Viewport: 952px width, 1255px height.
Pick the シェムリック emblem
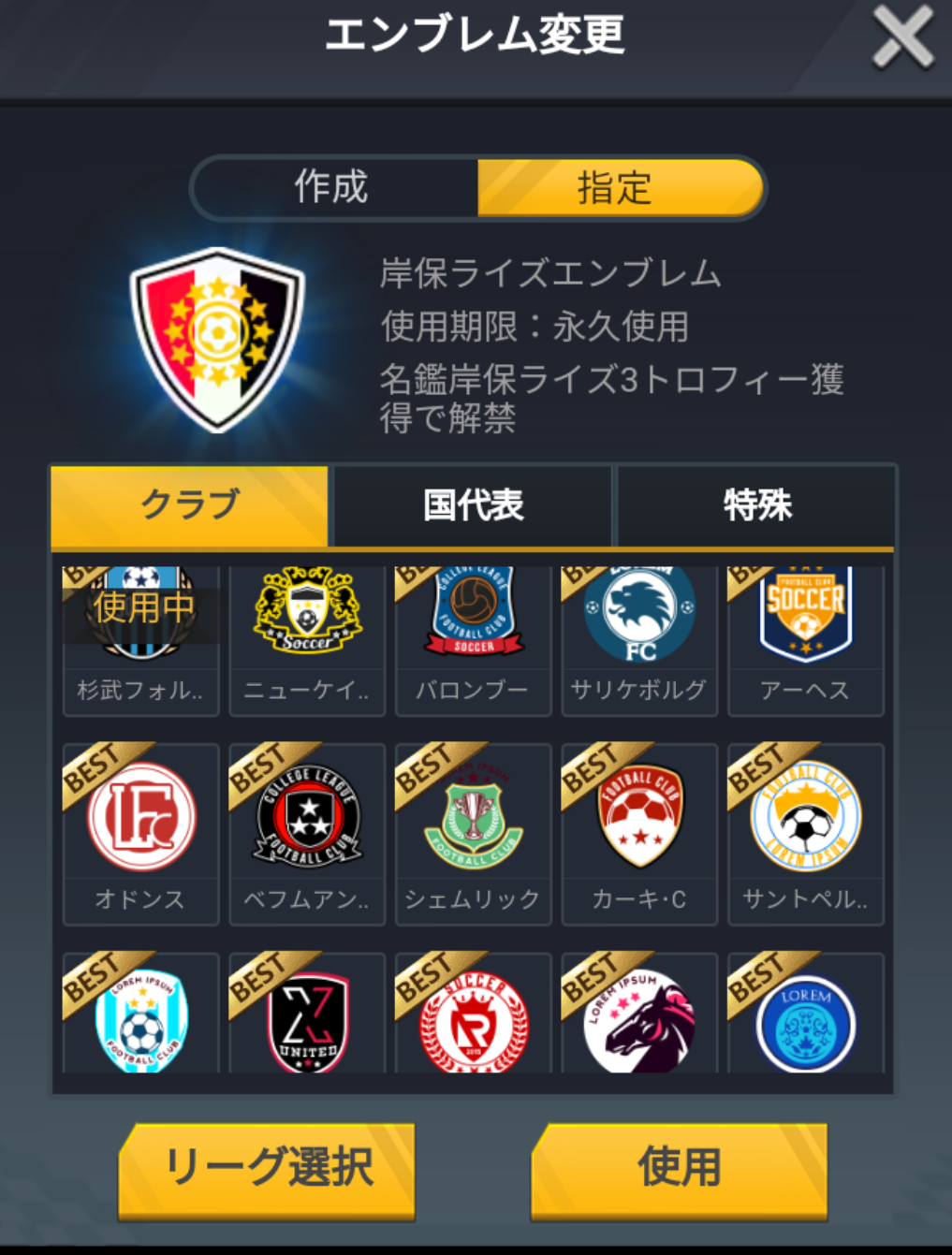click(x=473, y=833)
